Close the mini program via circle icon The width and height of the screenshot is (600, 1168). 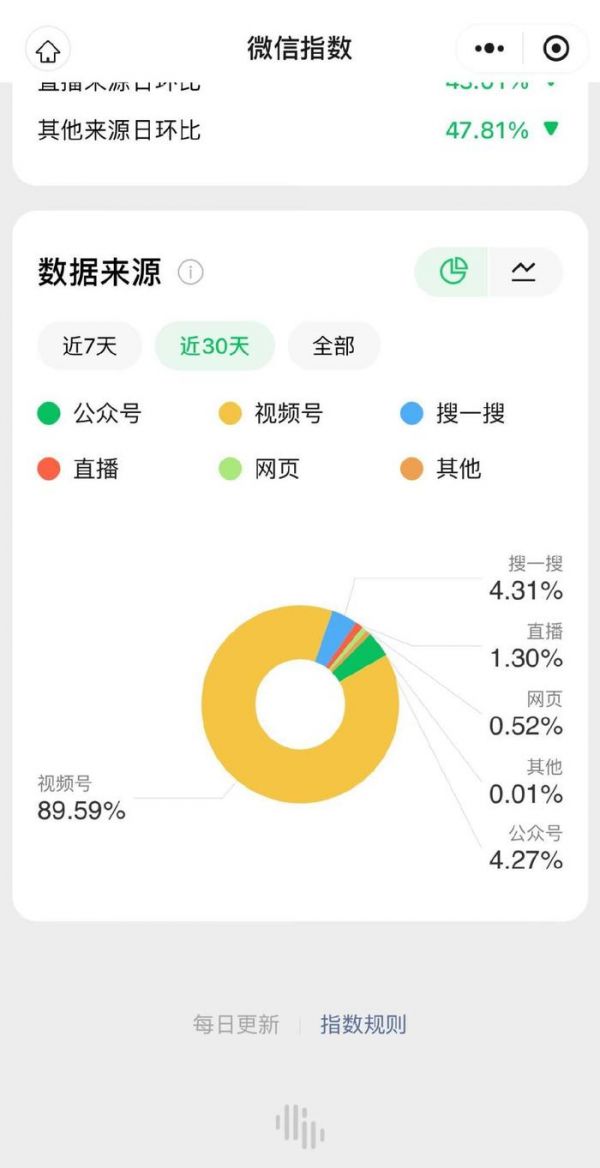pos(556,48)
